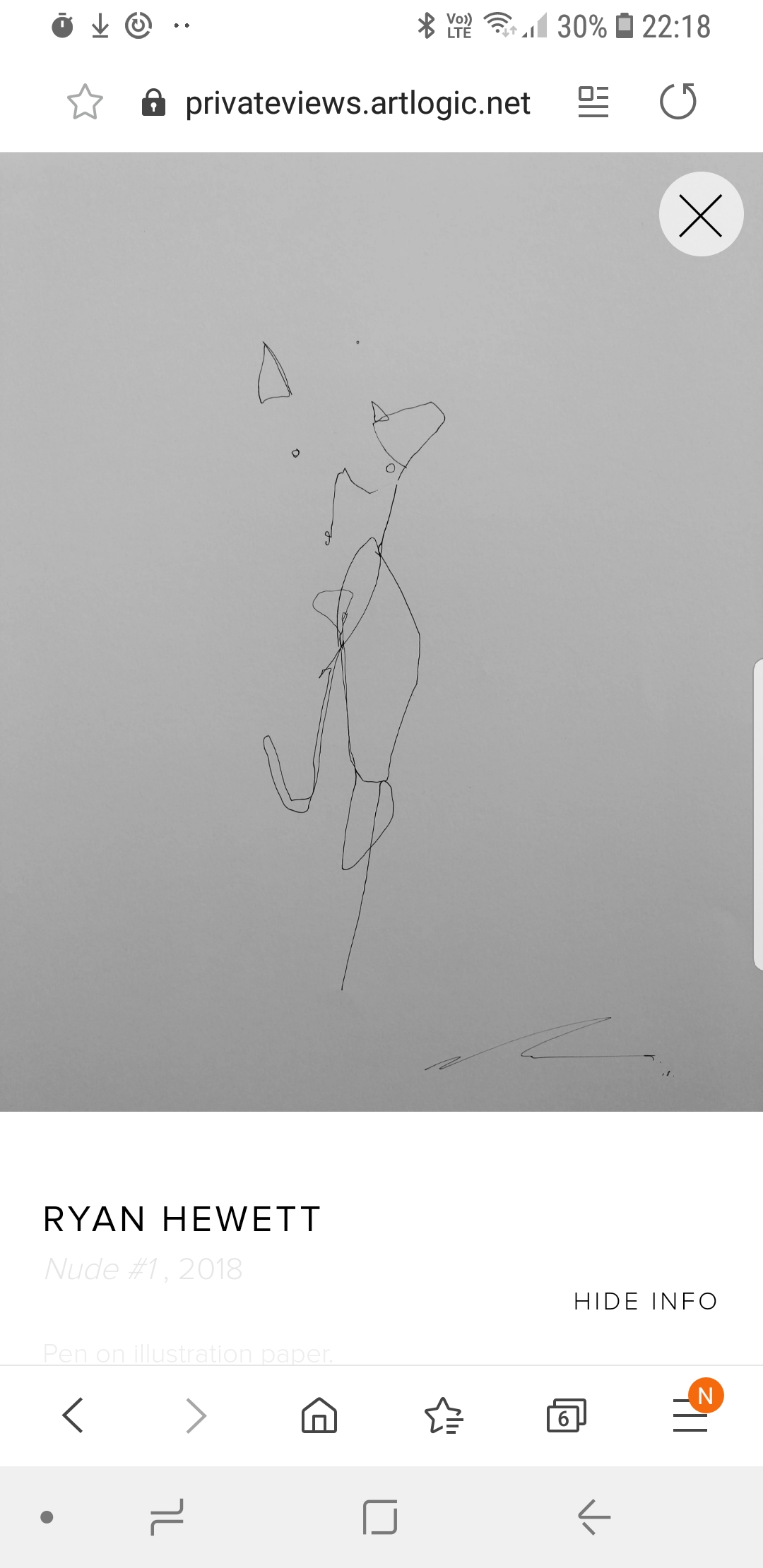Tap the system home button
Image resolution: width=763 pixels, height=1568 pixels.
pyautogui.click(x=380, y=1516)
